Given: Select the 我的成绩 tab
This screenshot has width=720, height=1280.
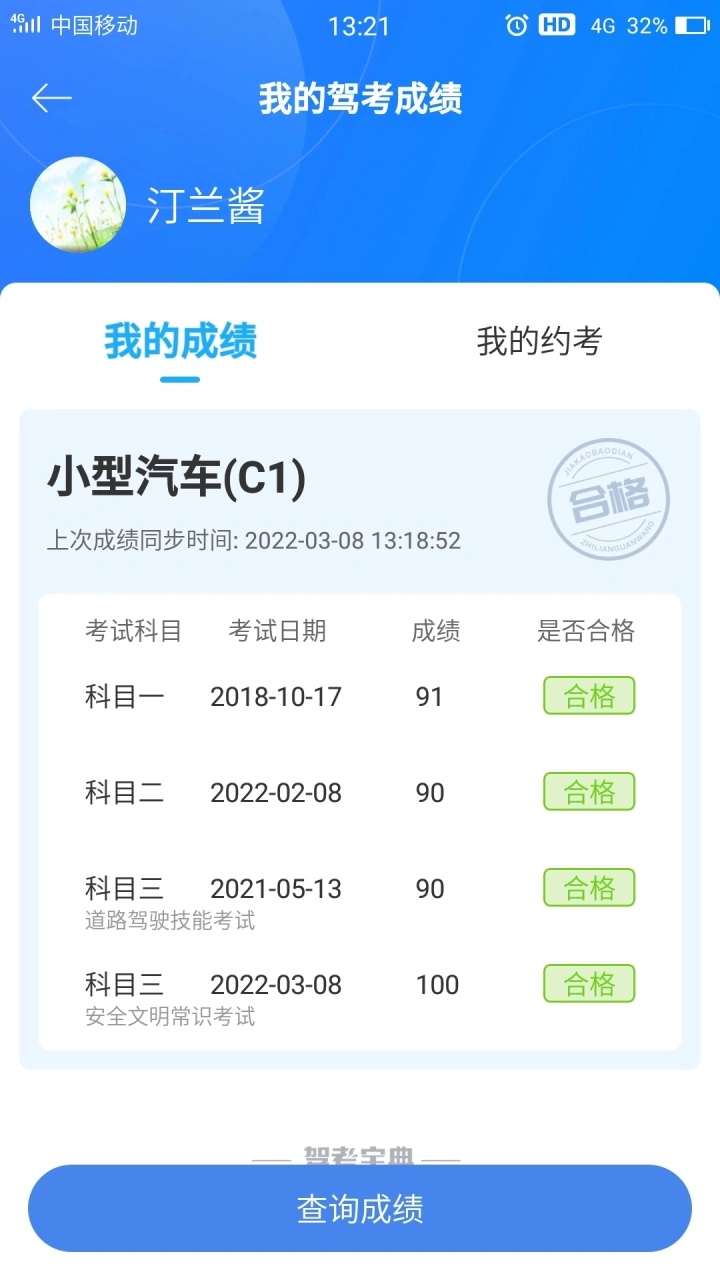Looking at the screenshot, I should tap(181, 341).
